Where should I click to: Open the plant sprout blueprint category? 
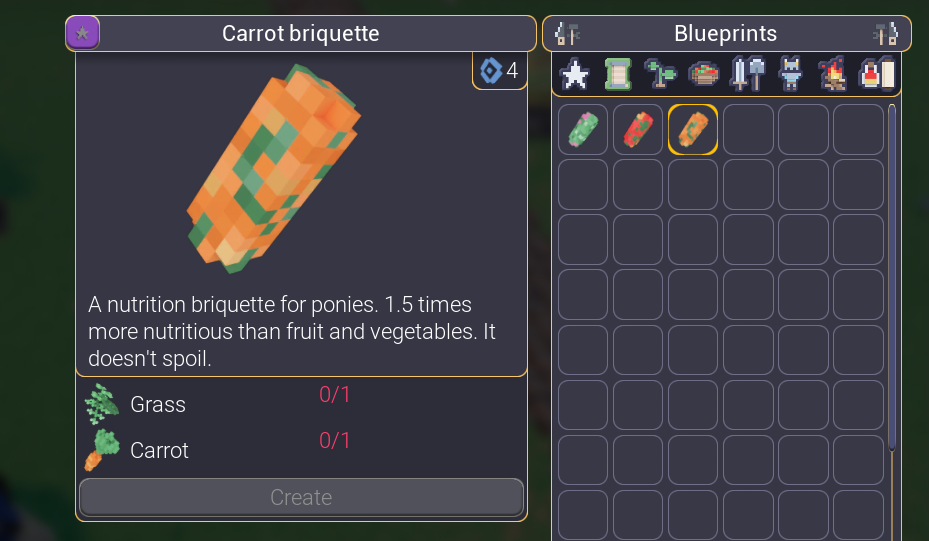click(660, 74)
